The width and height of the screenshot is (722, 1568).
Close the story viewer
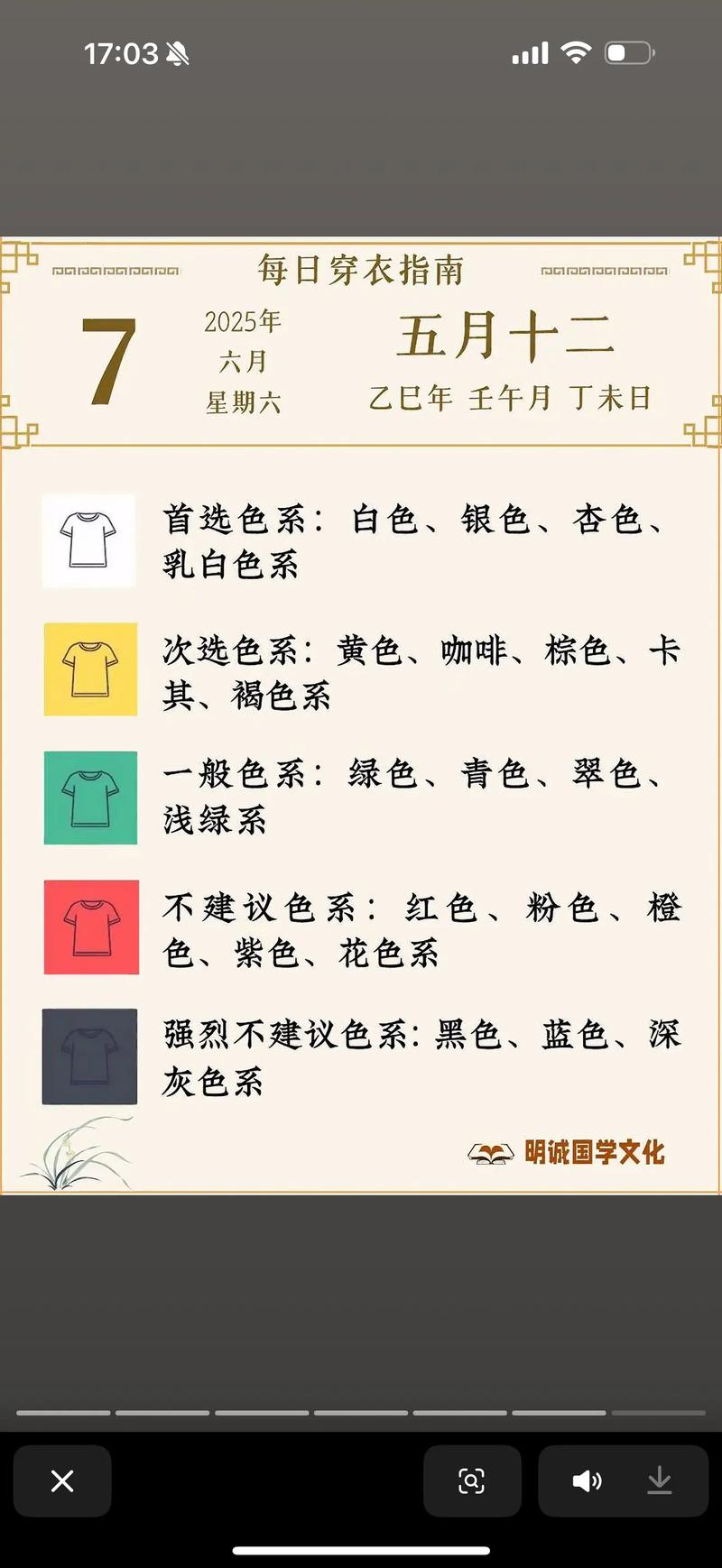(62, 1480)
